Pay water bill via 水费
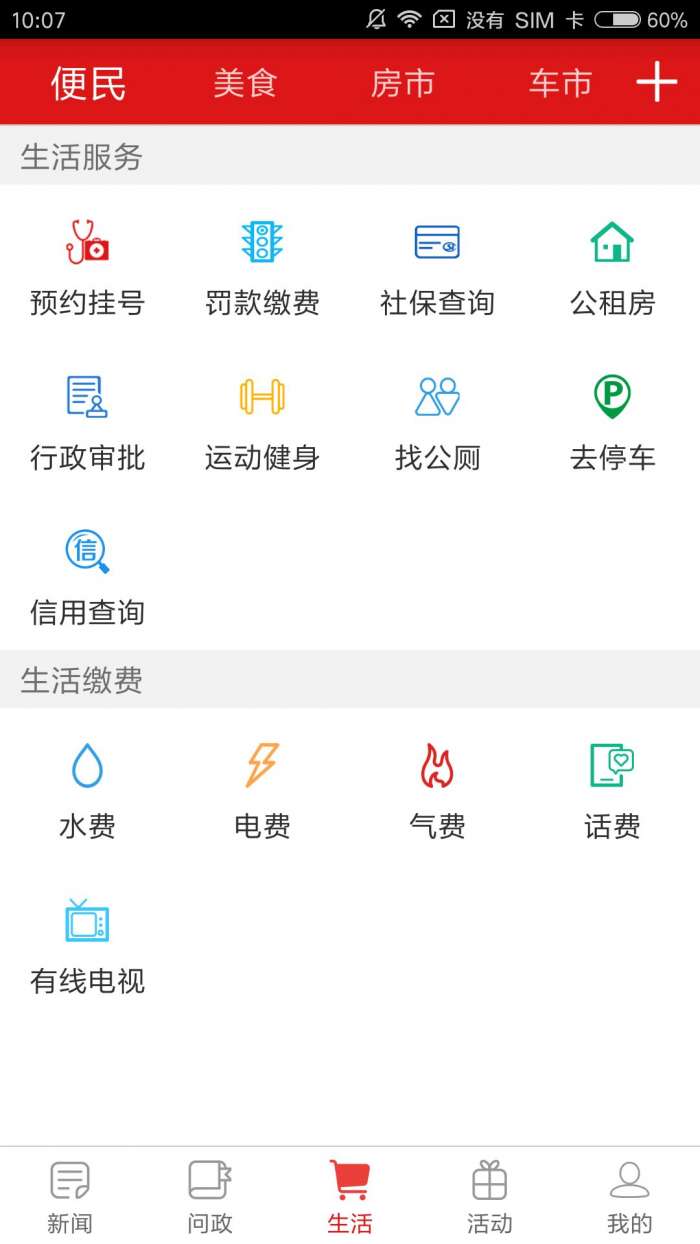The image size is (700, 1244). point(88,791)
